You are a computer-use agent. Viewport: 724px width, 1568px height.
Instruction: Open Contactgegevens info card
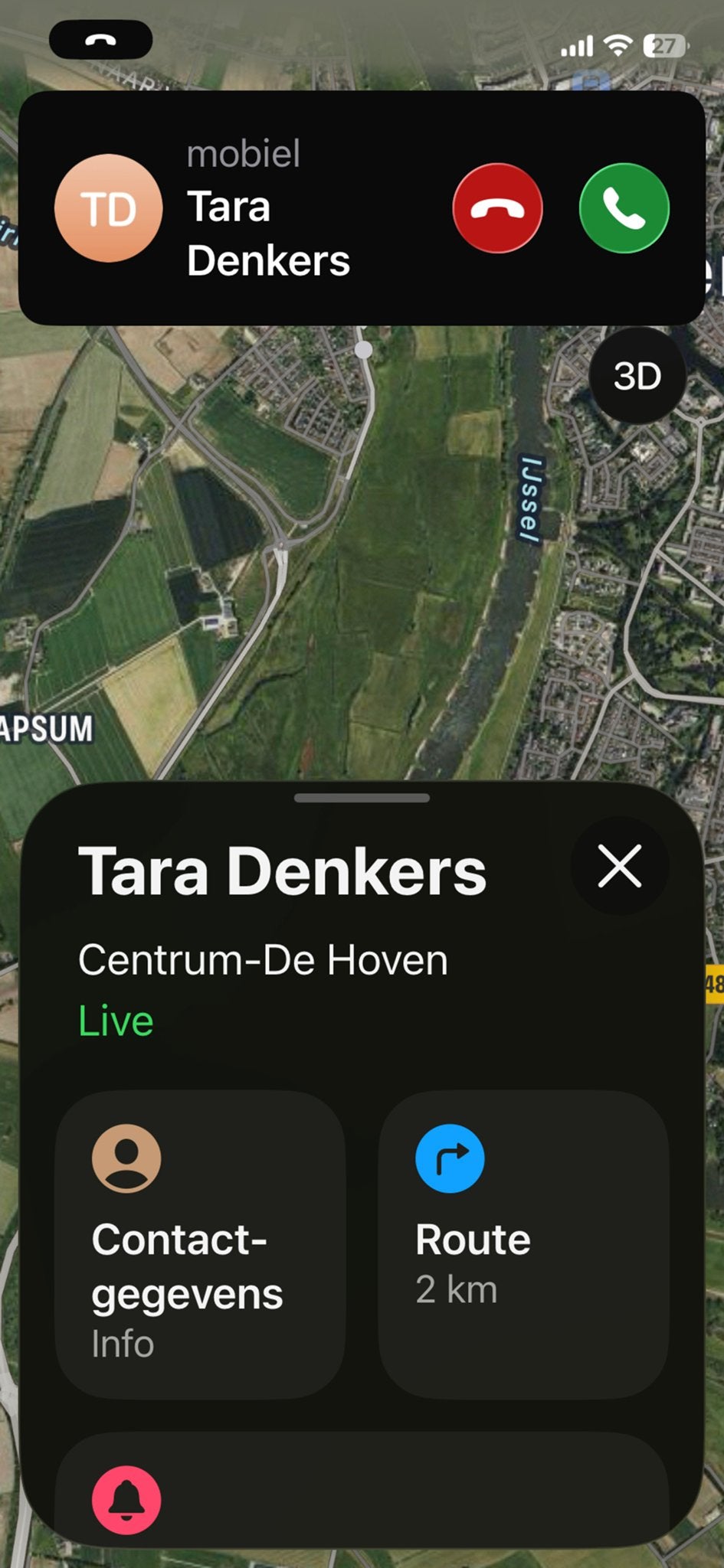coord(200,1245)
